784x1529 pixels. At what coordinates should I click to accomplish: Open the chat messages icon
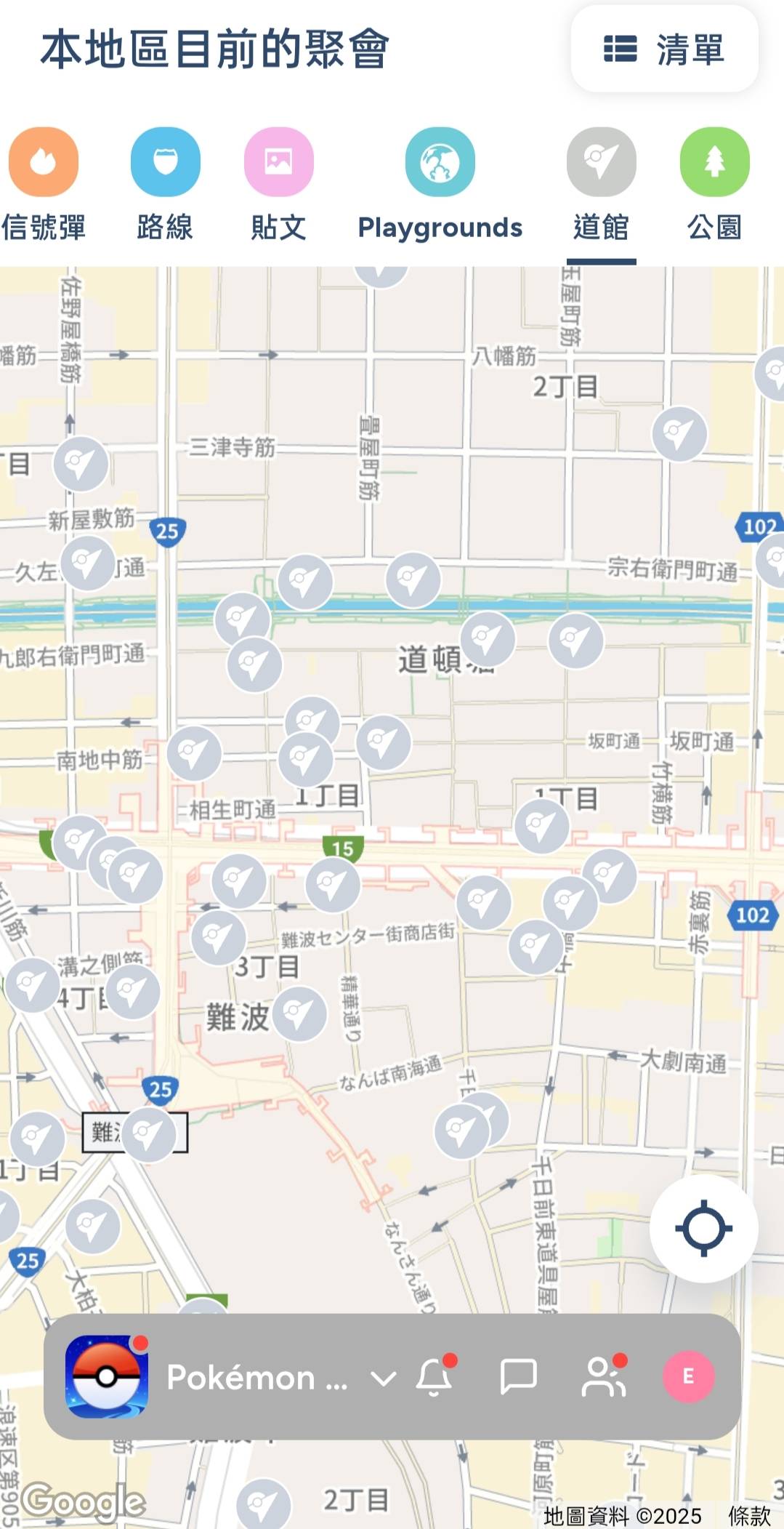click(518, 1376)
